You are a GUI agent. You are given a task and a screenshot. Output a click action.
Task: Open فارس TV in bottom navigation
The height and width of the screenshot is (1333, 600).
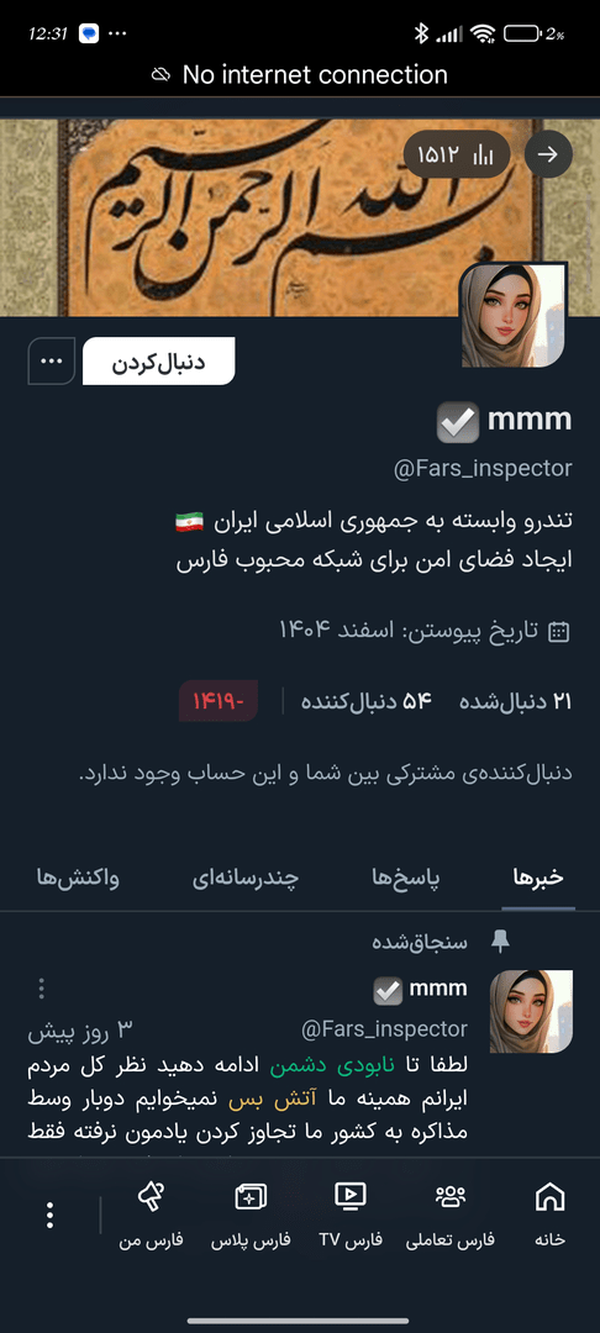[351, 1212]
